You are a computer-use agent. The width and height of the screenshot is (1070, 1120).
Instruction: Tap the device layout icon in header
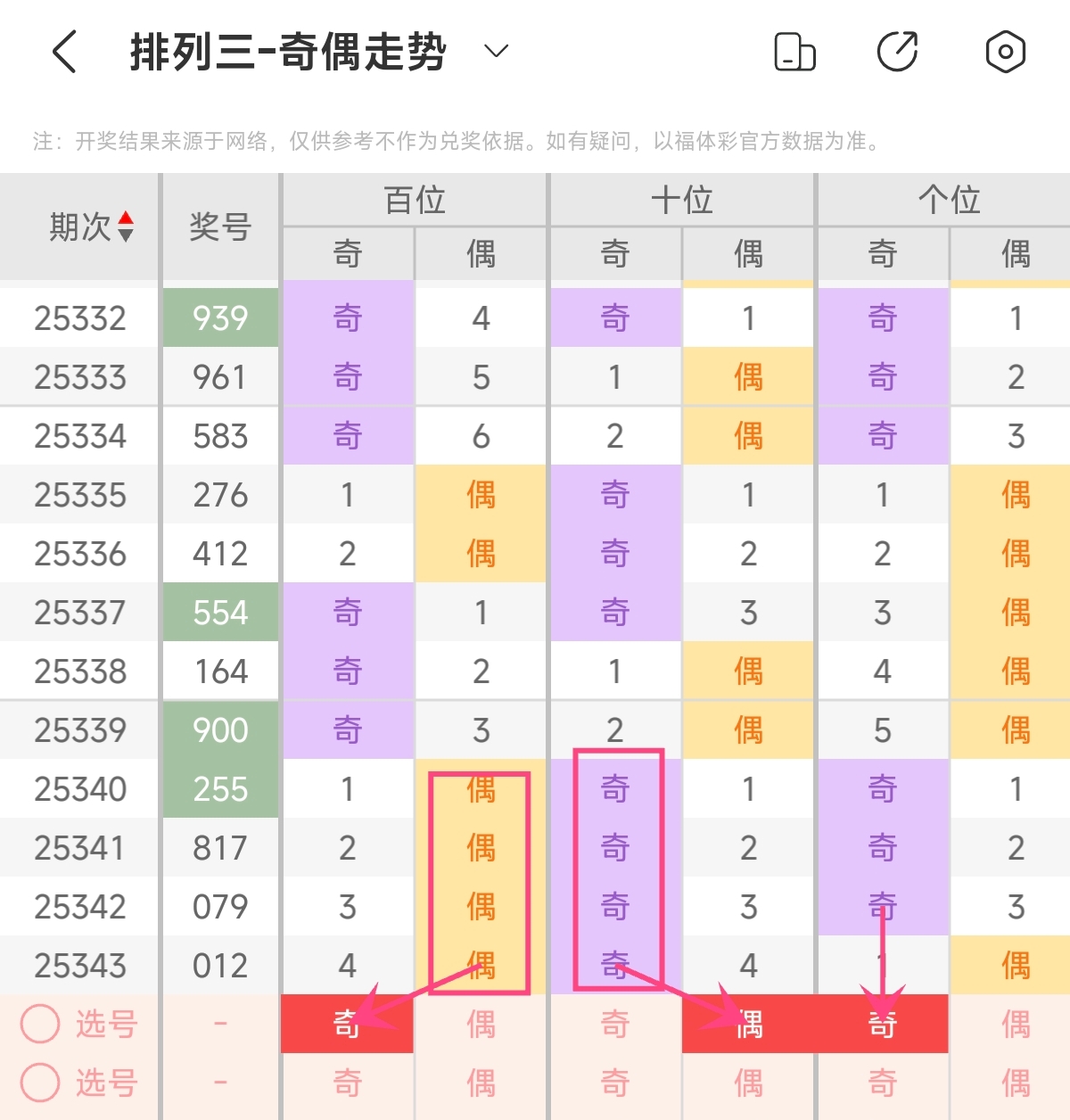point(794,52)
